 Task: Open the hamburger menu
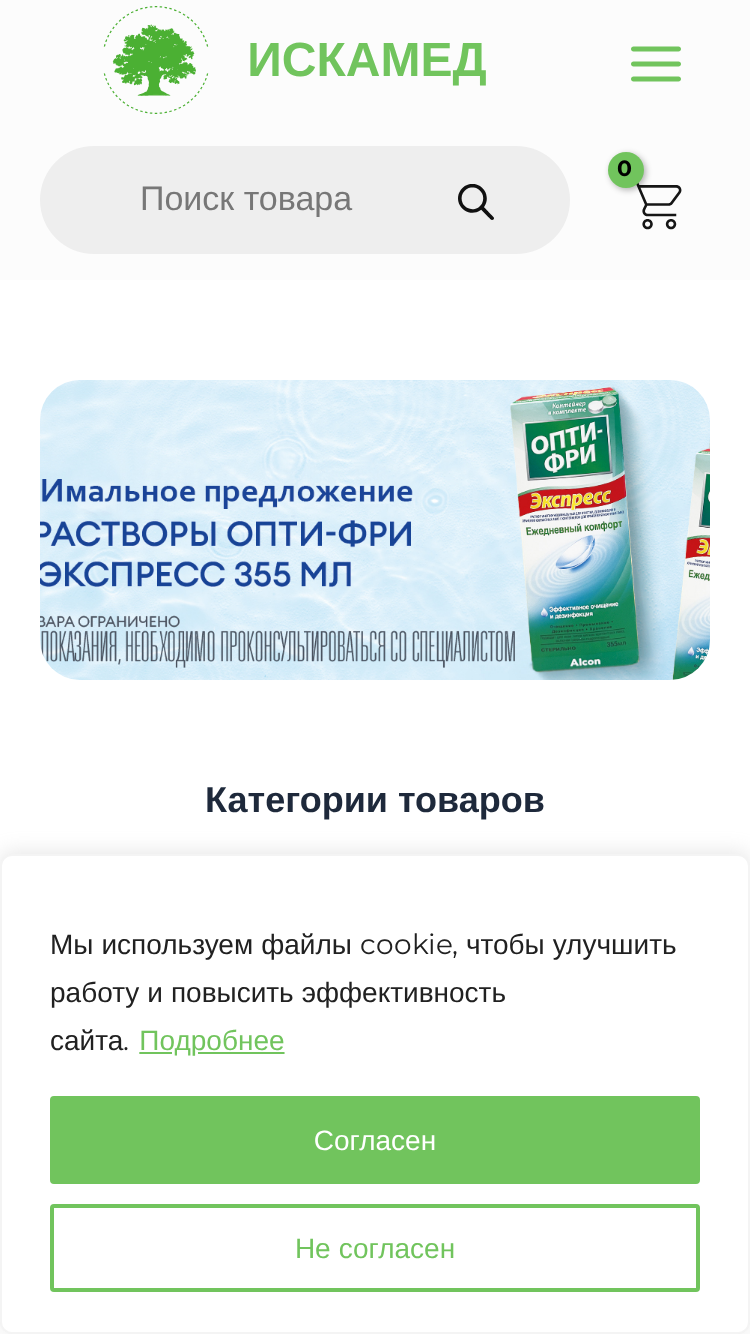(x=656, y=63)
